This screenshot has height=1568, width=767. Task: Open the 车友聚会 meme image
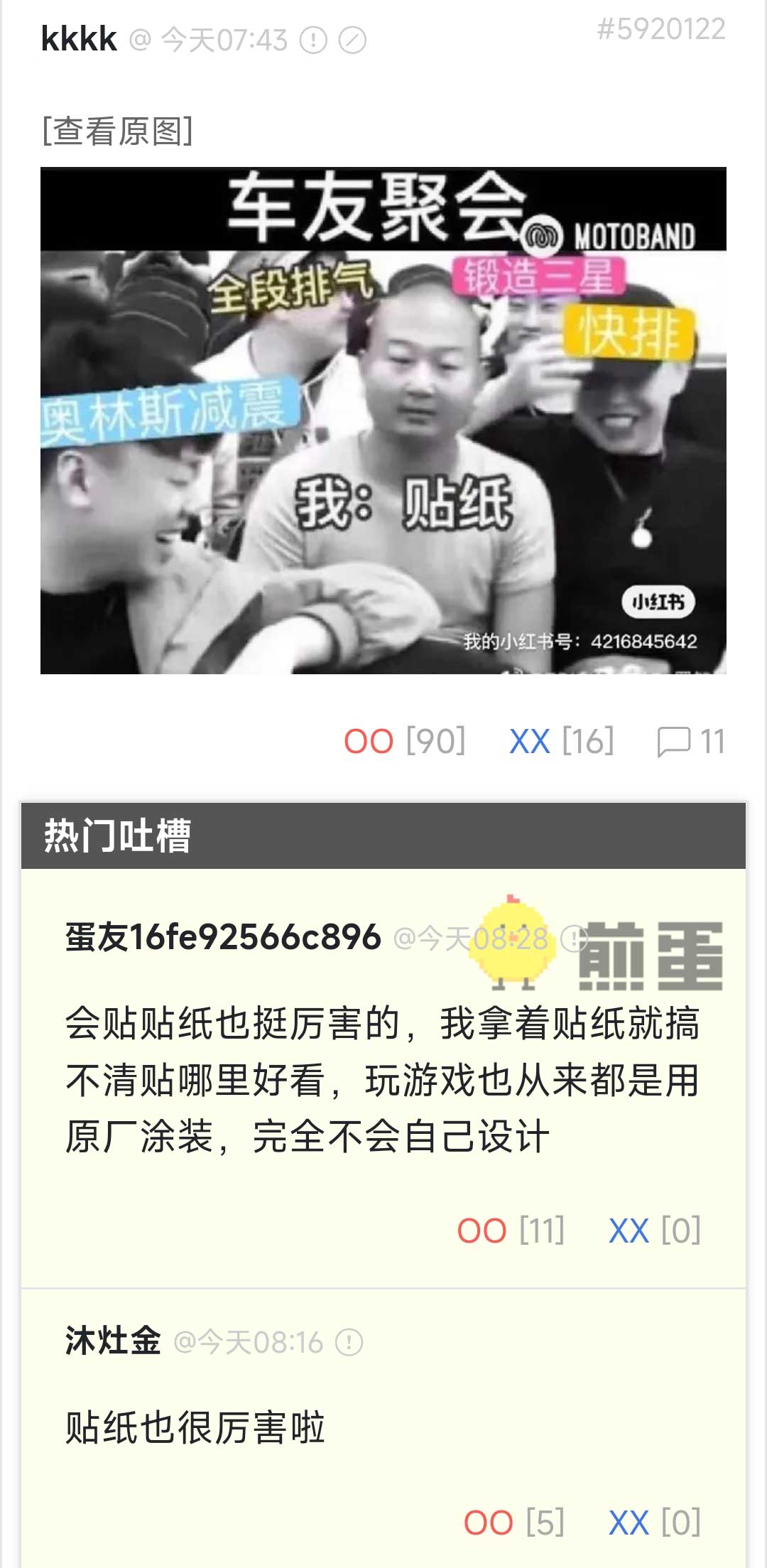(x=383, y=421)
